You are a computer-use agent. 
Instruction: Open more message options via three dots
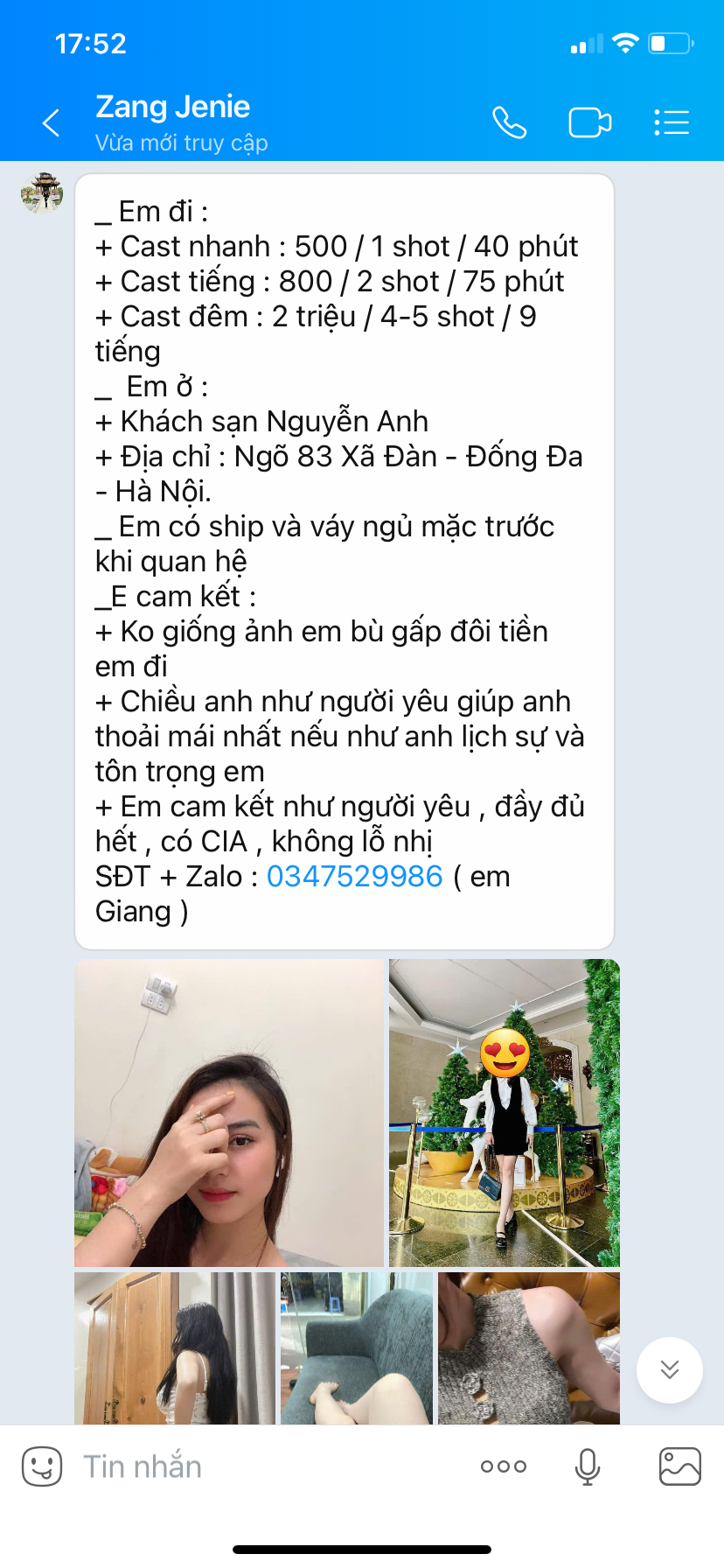pos(503,1465)
